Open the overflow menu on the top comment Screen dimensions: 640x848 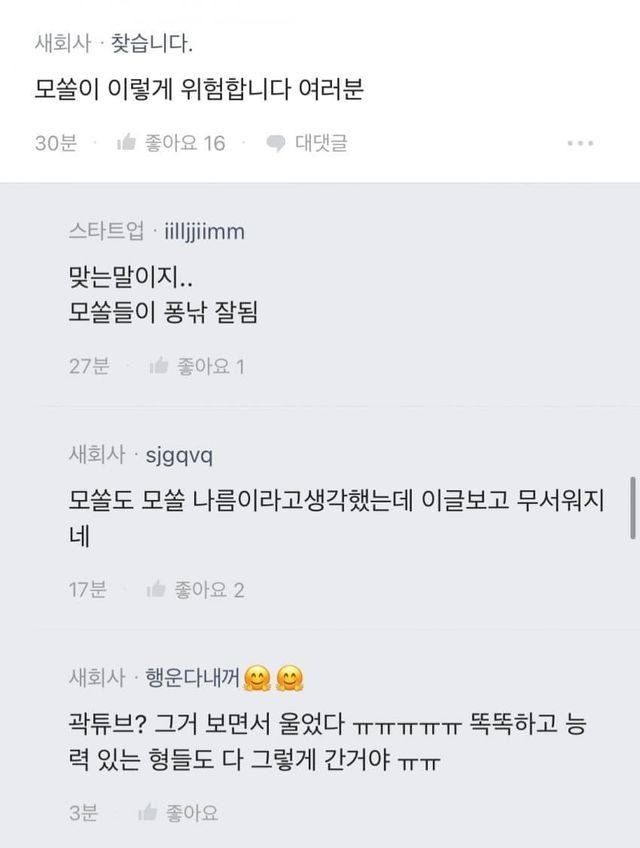pyautogui.click(x=580, y=143)
